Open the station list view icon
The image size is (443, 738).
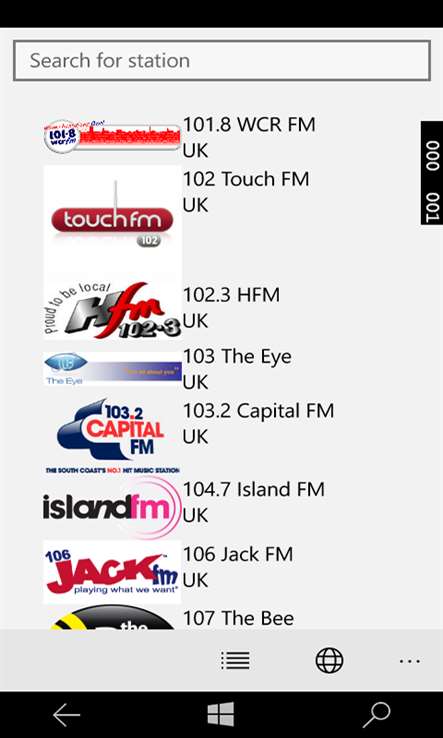[x=235, y=660]
